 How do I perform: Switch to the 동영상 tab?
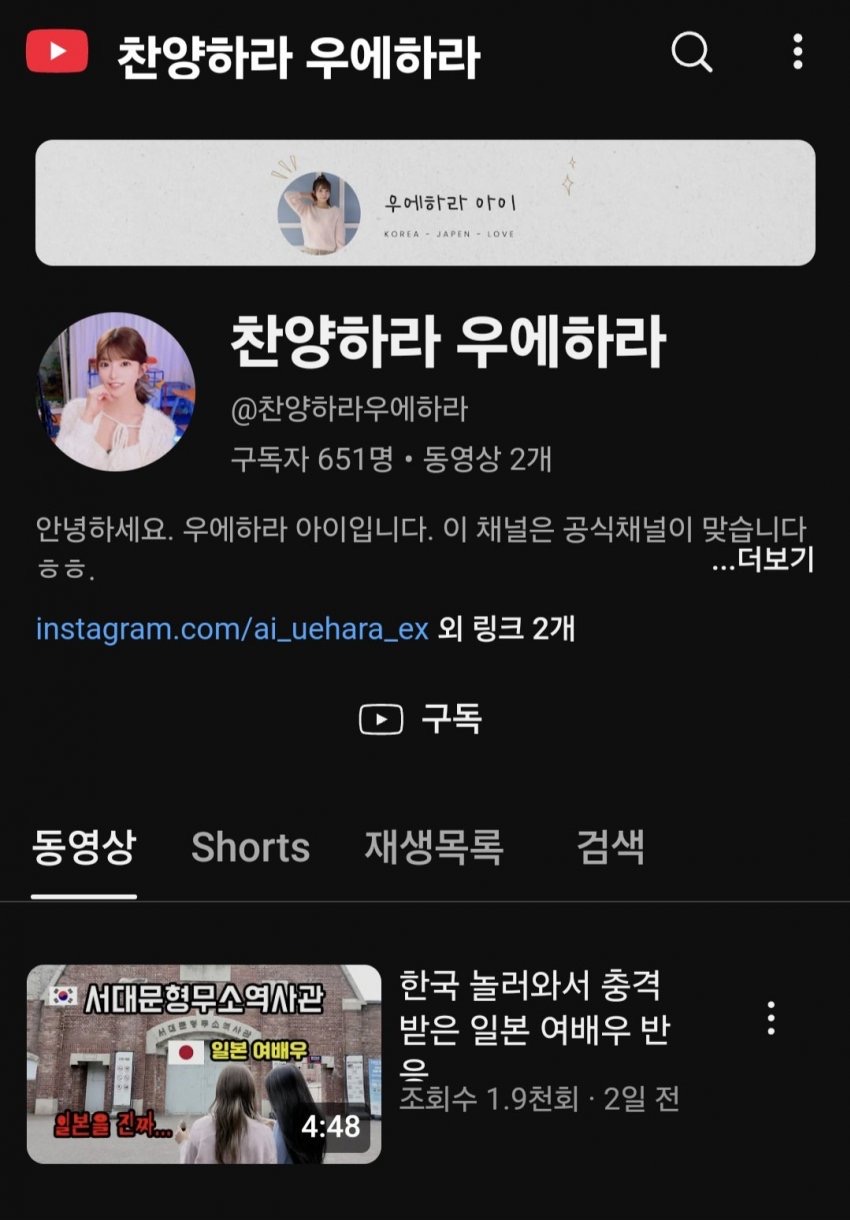tap(84, 848)
